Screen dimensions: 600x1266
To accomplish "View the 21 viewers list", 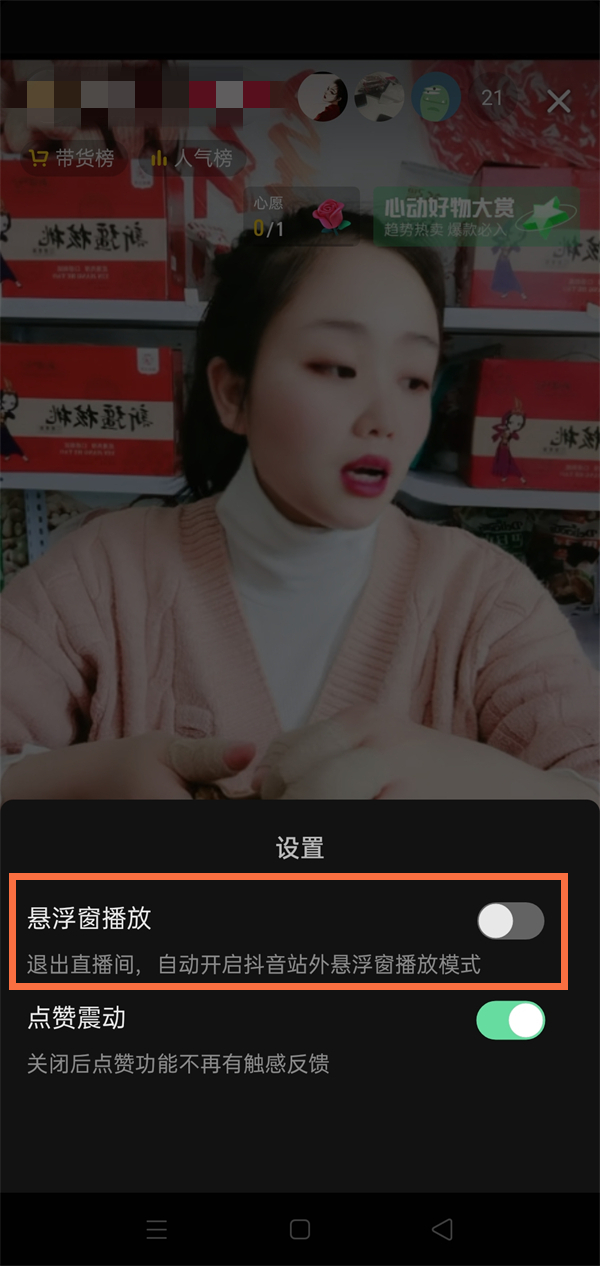I will coord(491,98).
